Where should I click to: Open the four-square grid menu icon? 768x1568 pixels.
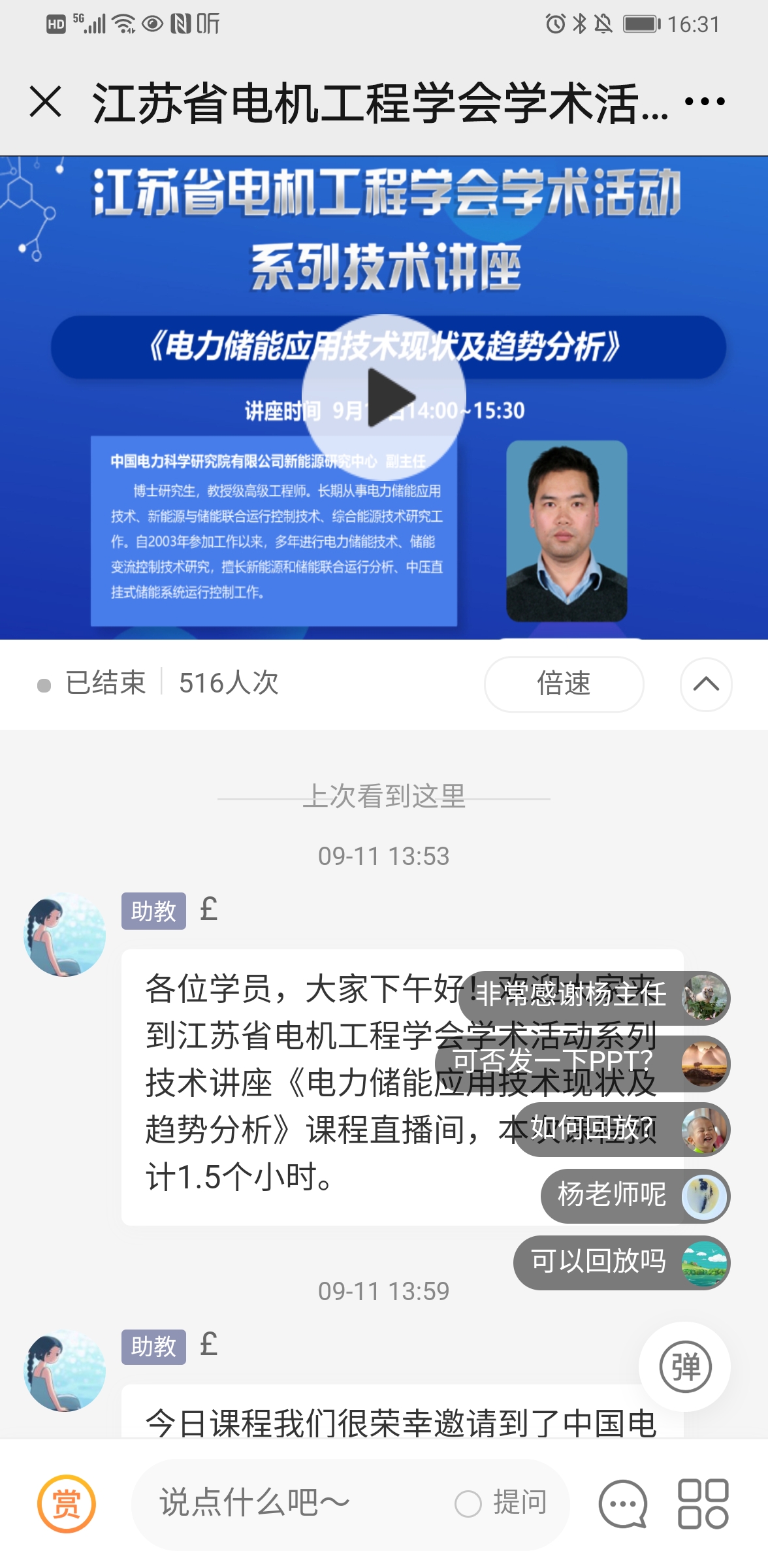pyautogui.click(x=703, y=1503)
